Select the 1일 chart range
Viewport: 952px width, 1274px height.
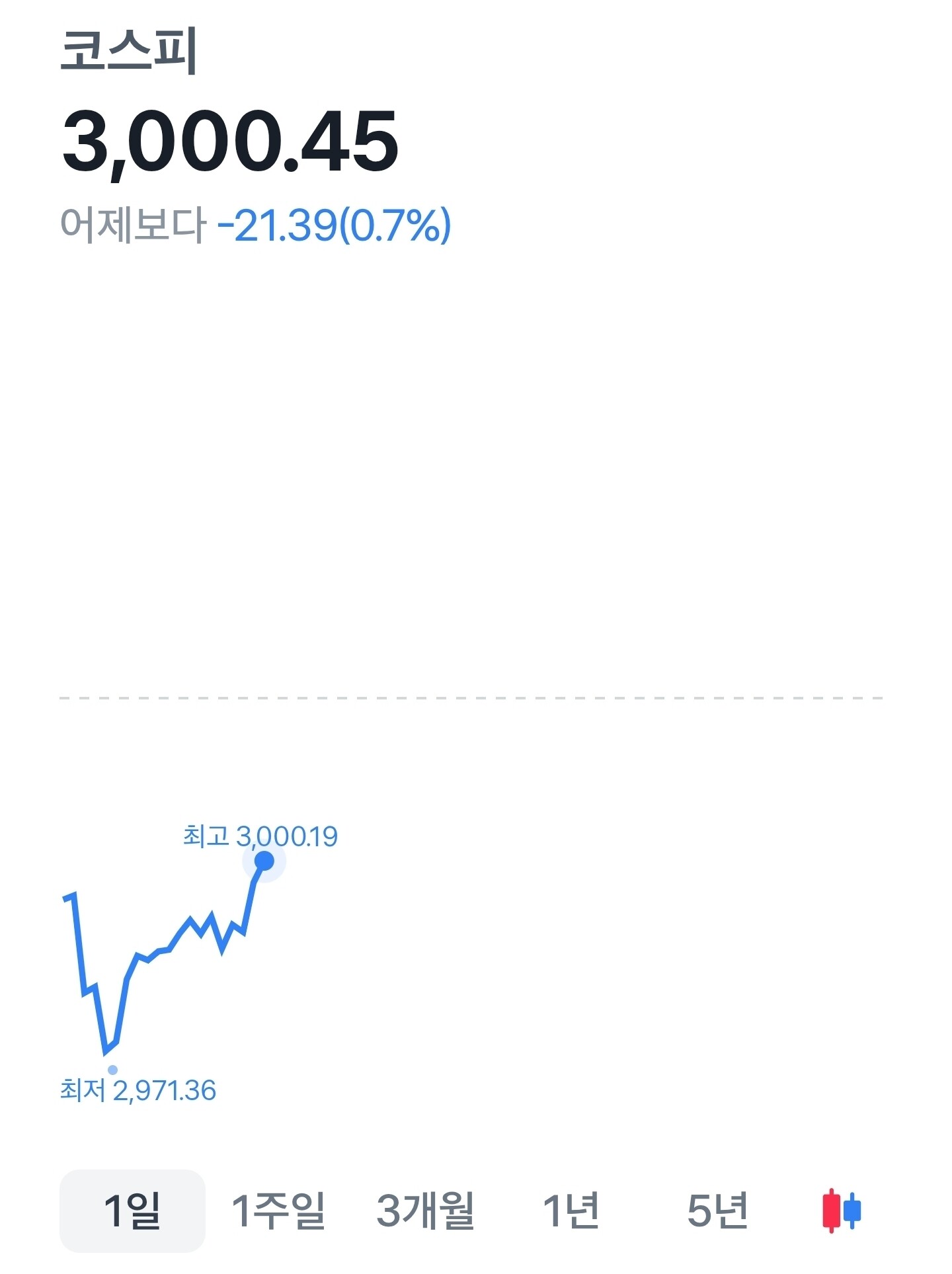(x=132, y=1211)
